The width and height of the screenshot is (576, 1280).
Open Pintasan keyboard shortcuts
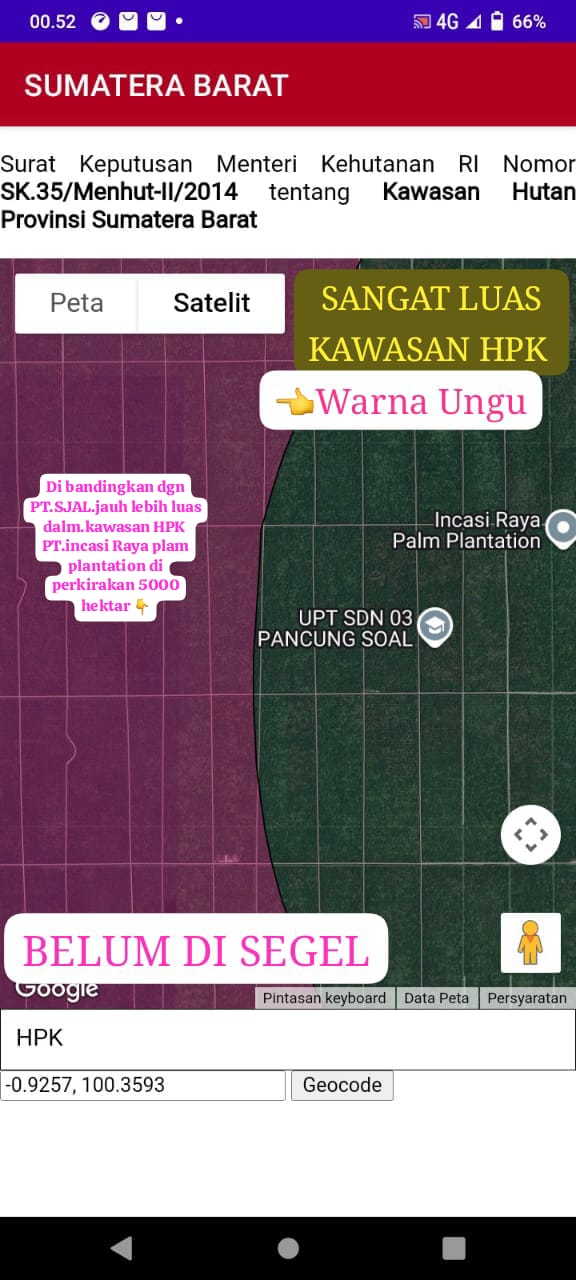point(324,998)
